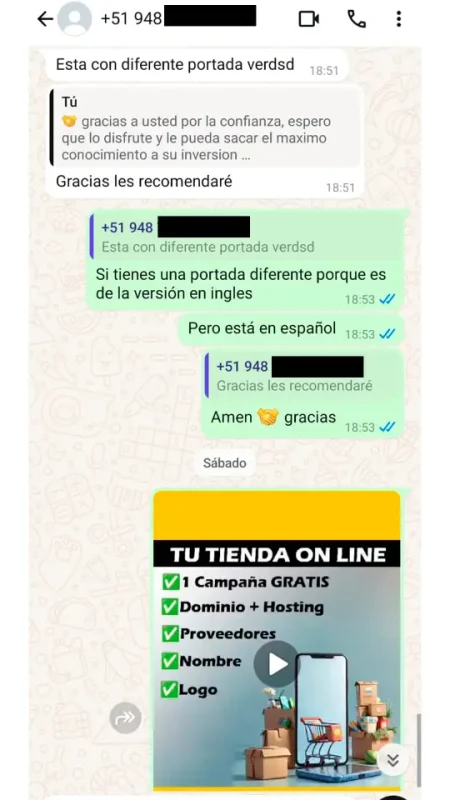Image resolution: width=450 pixels, height=800 pixels.
Task: Open the three-dot overflow menu
Action: coord(398,19)
